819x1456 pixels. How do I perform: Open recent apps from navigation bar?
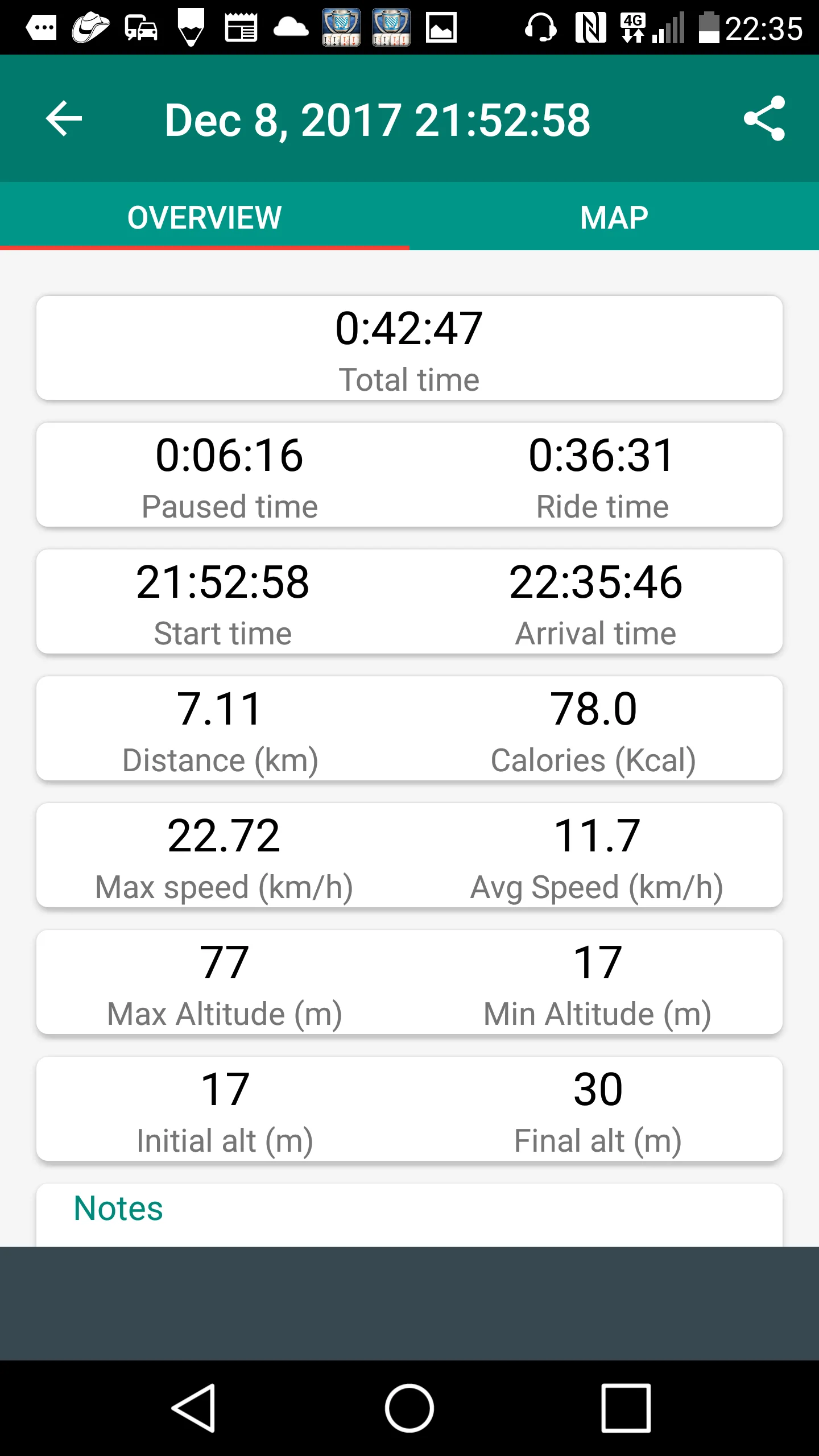(x=626, y=1408)
